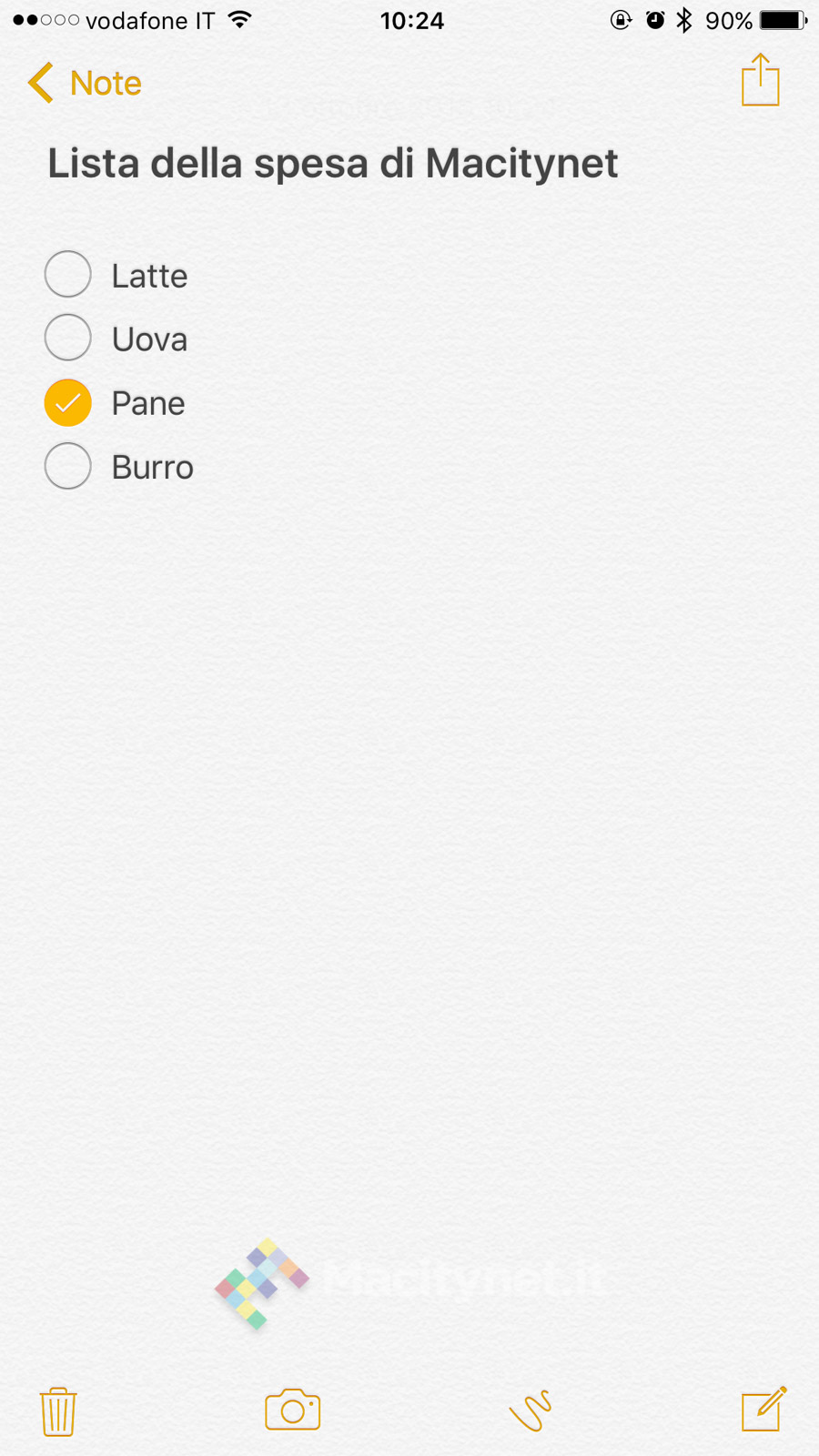This screenshot has width=819, height=1456.
Task: Add a photo with the camera icon
Action: tap(292, 1410)
